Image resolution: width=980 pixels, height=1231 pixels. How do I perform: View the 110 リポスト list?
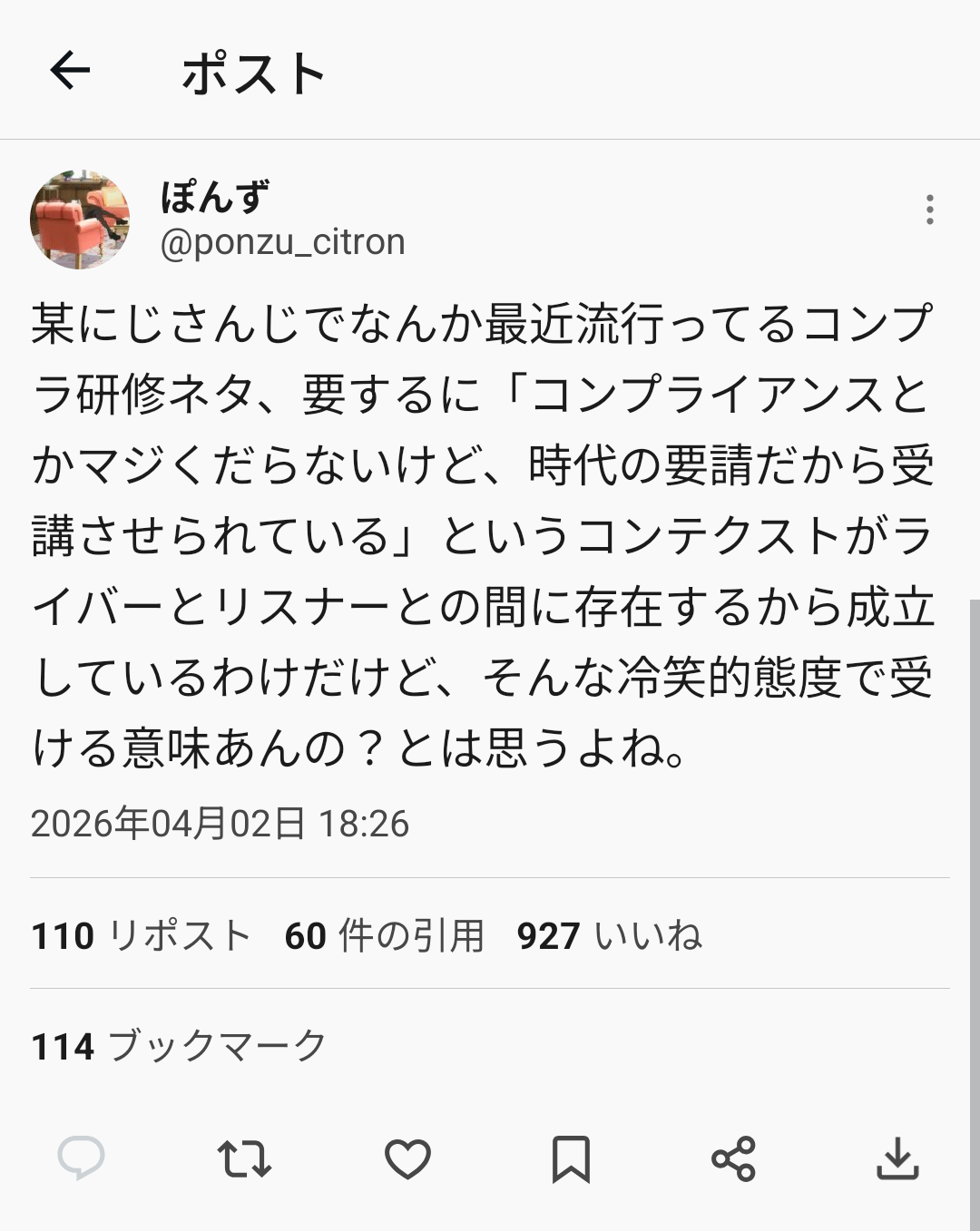coord(141,935)
